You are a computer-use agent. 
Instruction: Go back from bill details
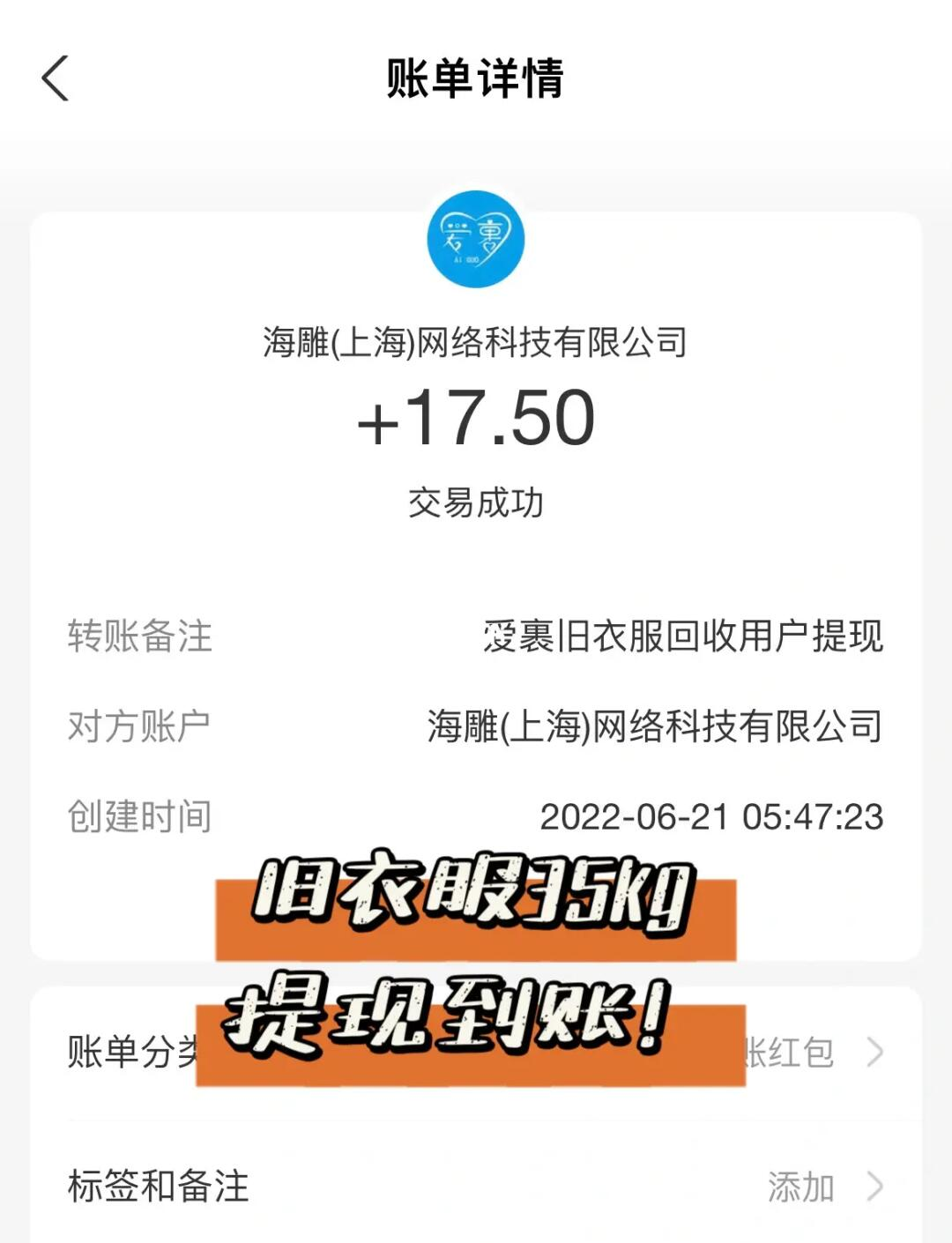pyautogui.click(x=56, y=78)
